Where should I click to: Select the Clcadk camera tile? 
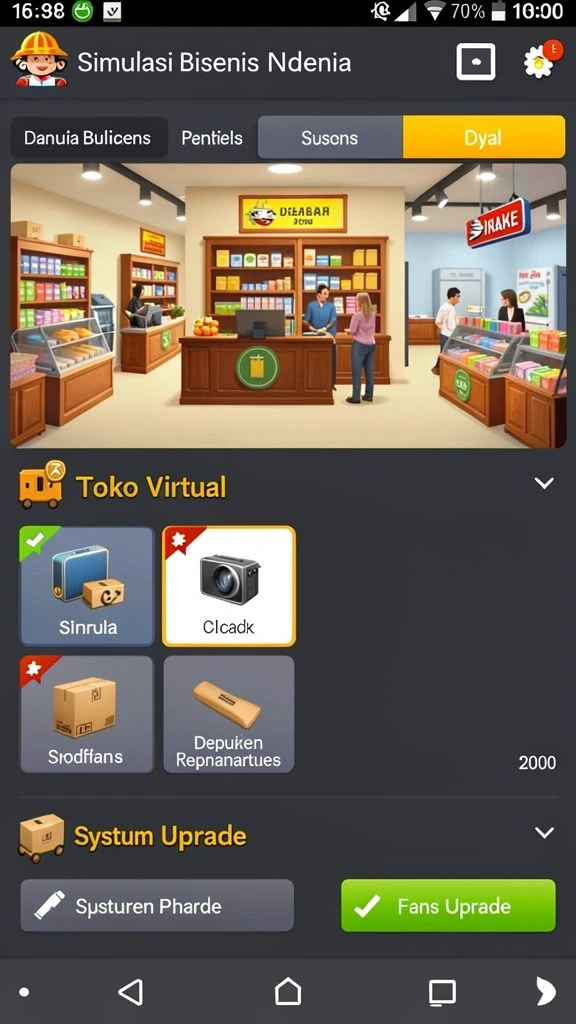pyautogui.click(x=229, y=586)
